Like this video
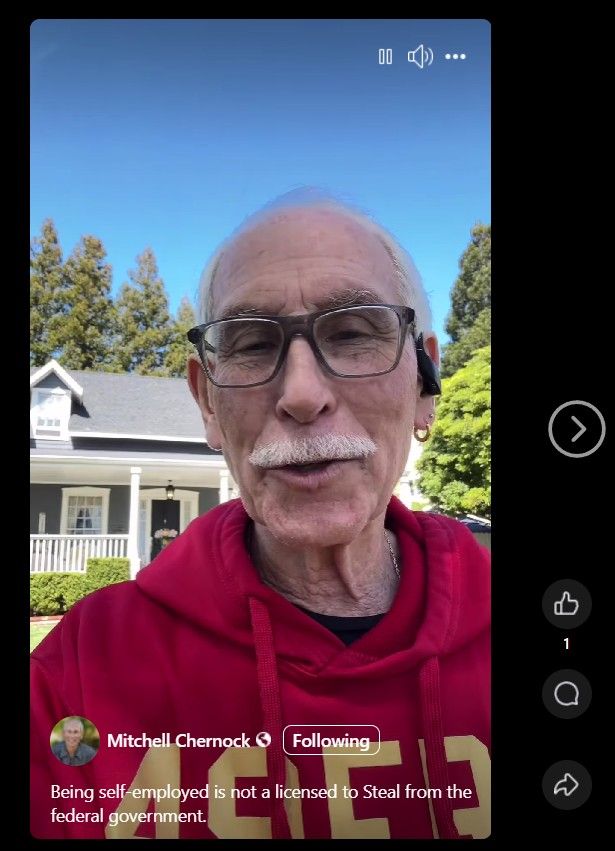The height and width of the screenshot is (851, 615). pos(567,604)
